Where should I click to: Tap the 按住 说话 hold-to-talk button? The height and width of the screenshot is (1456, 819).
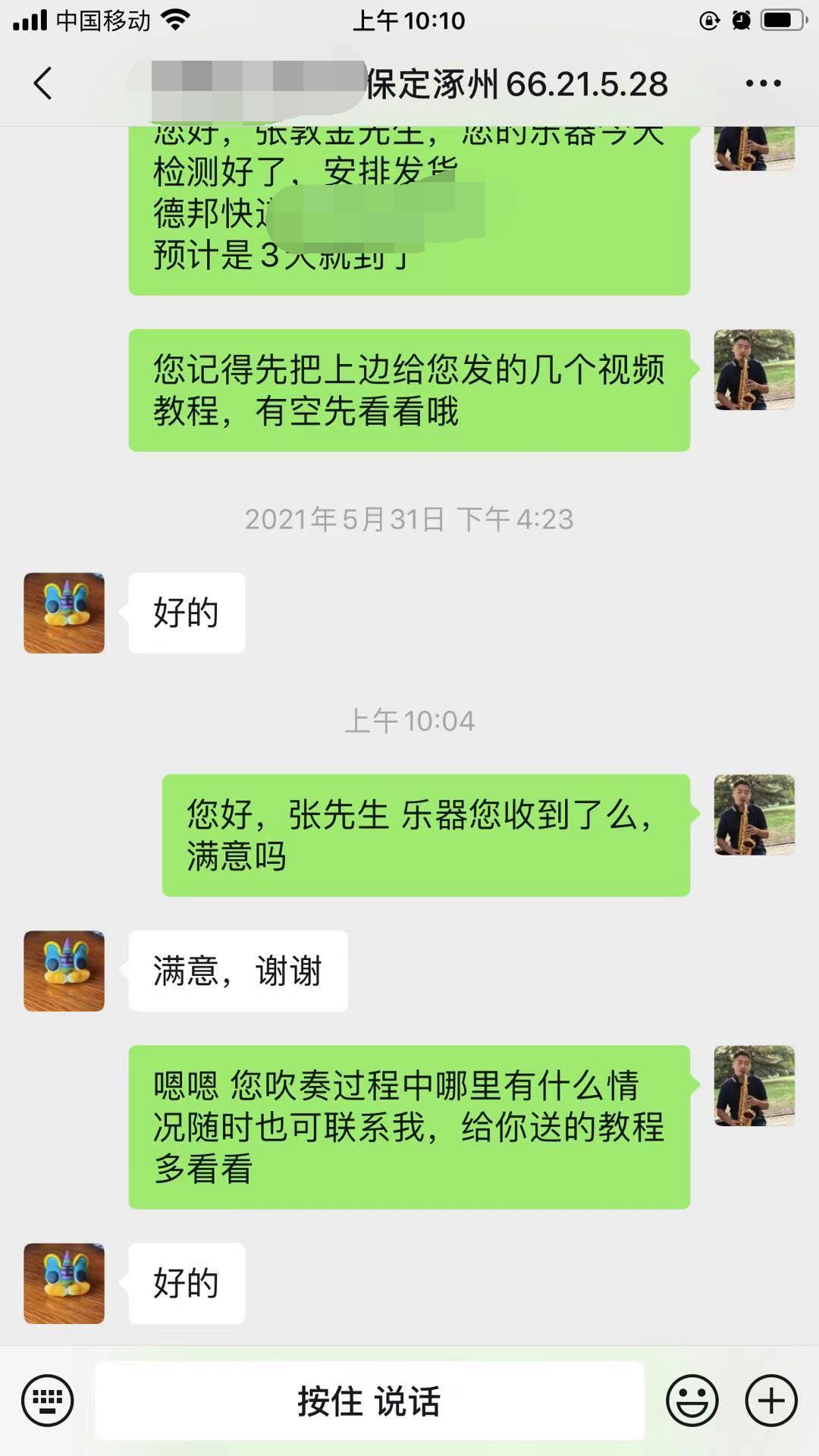(369, 1401)
